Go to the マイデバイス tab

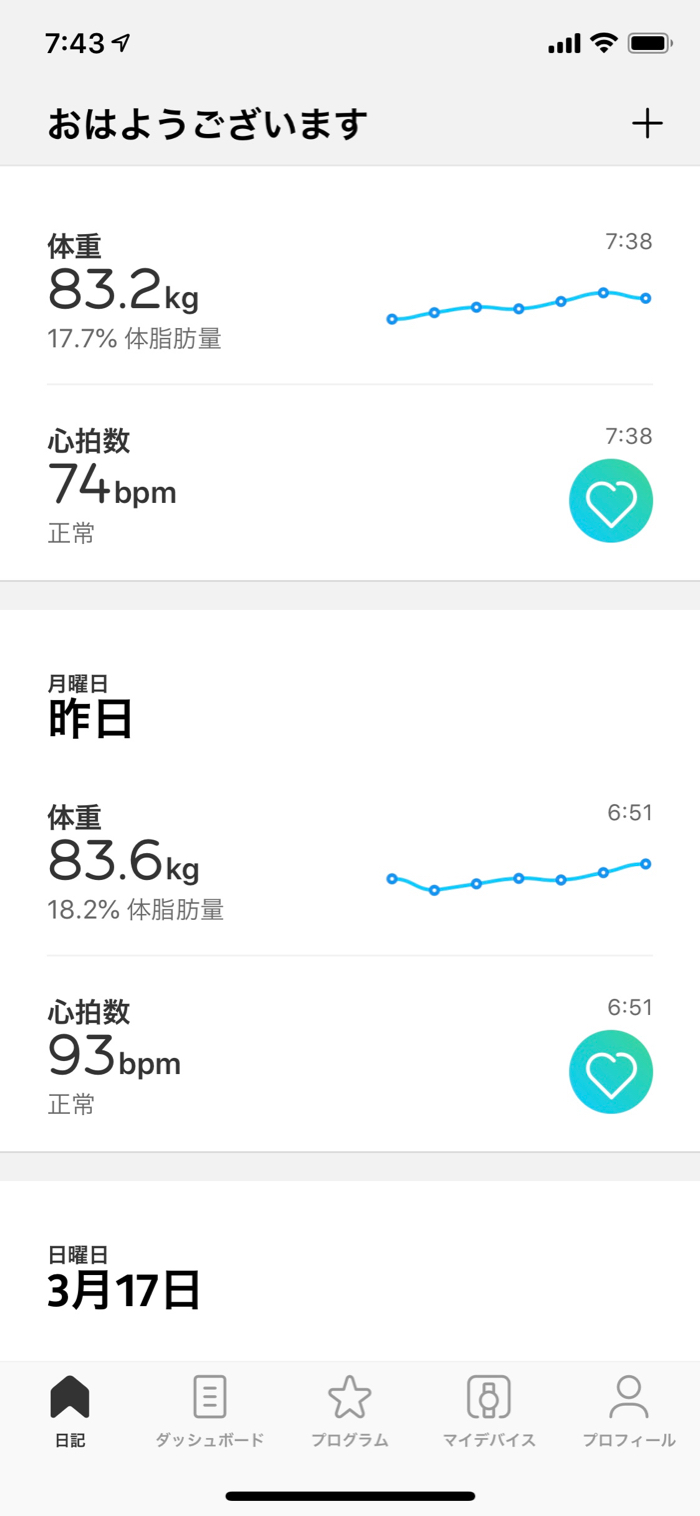click(489, 1411)
